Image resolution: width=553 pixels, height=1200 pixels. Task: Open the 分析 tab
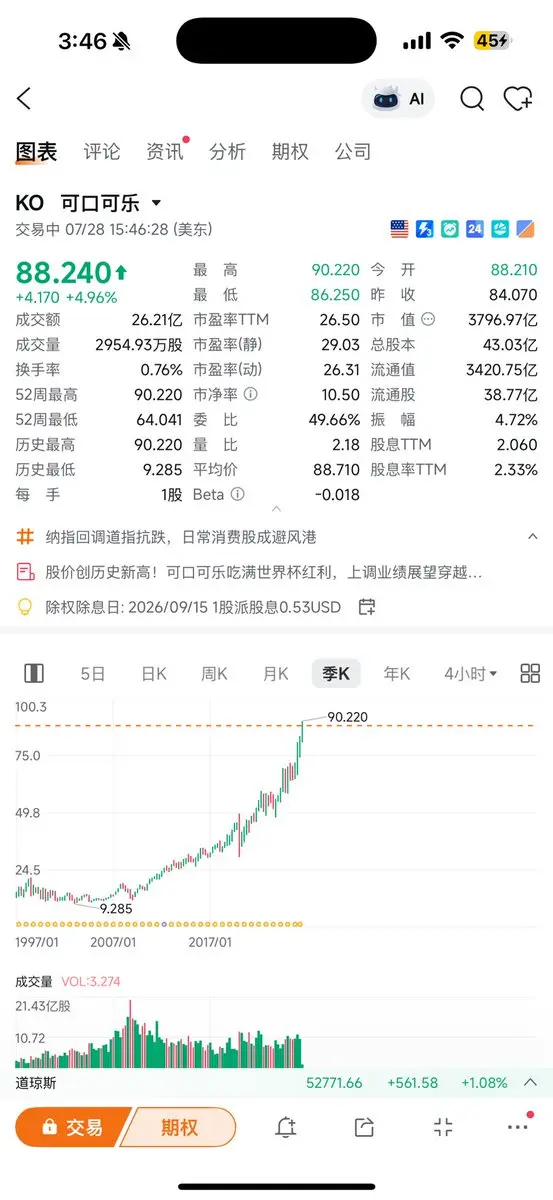coord(227,152)
